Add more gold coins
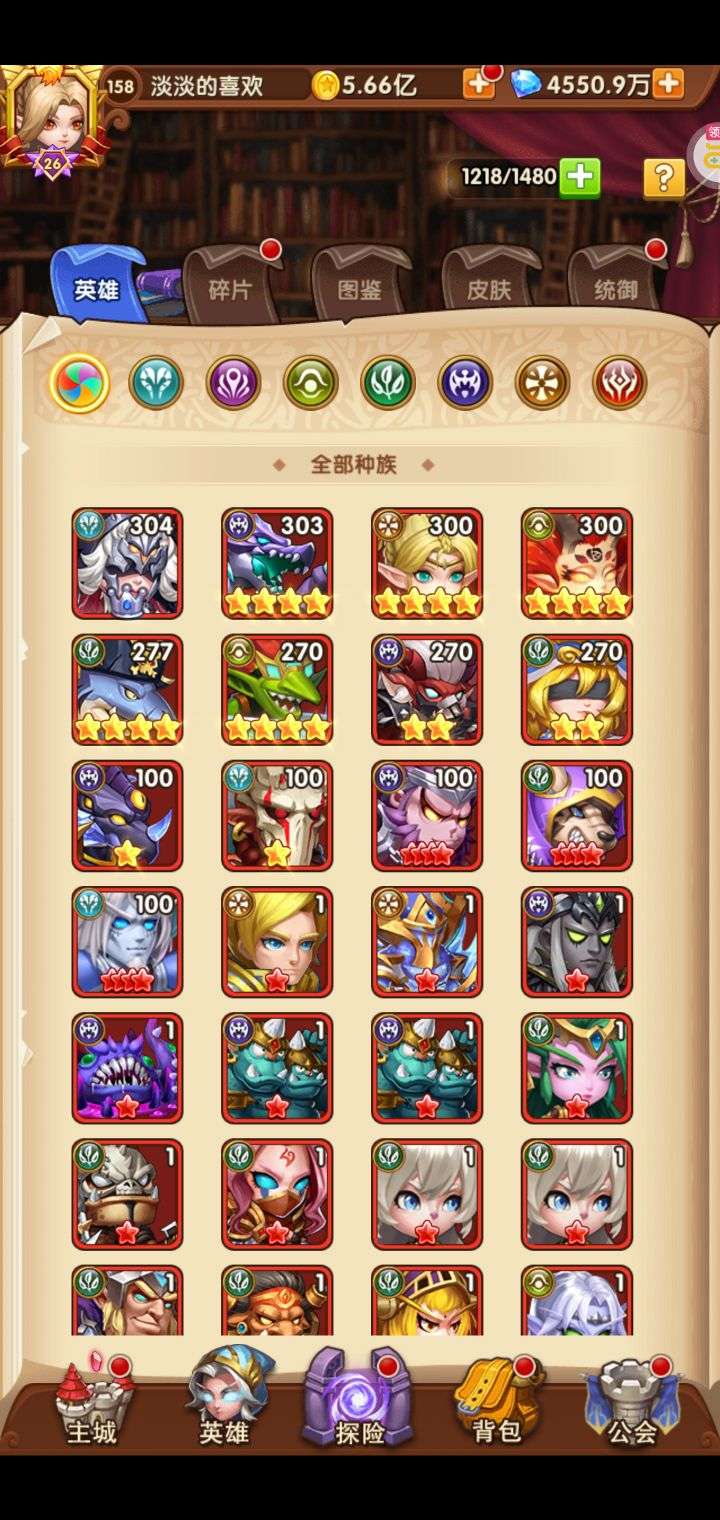The width and height of the screenshot is (720, 1520). pyautogui.click(x=478, y=85)
